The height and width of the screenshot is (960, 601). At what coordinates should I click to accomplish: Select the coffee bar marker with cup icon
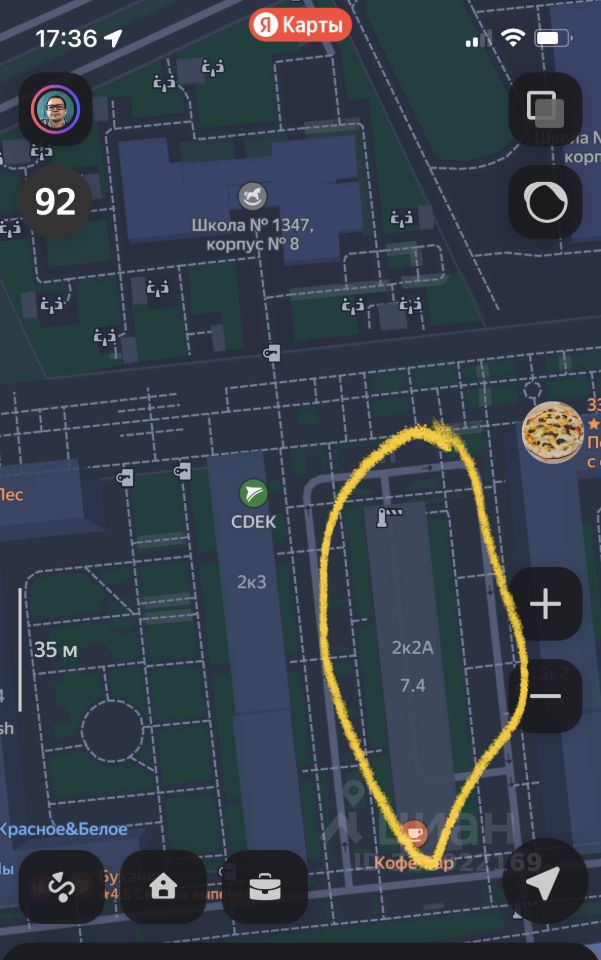414,833
